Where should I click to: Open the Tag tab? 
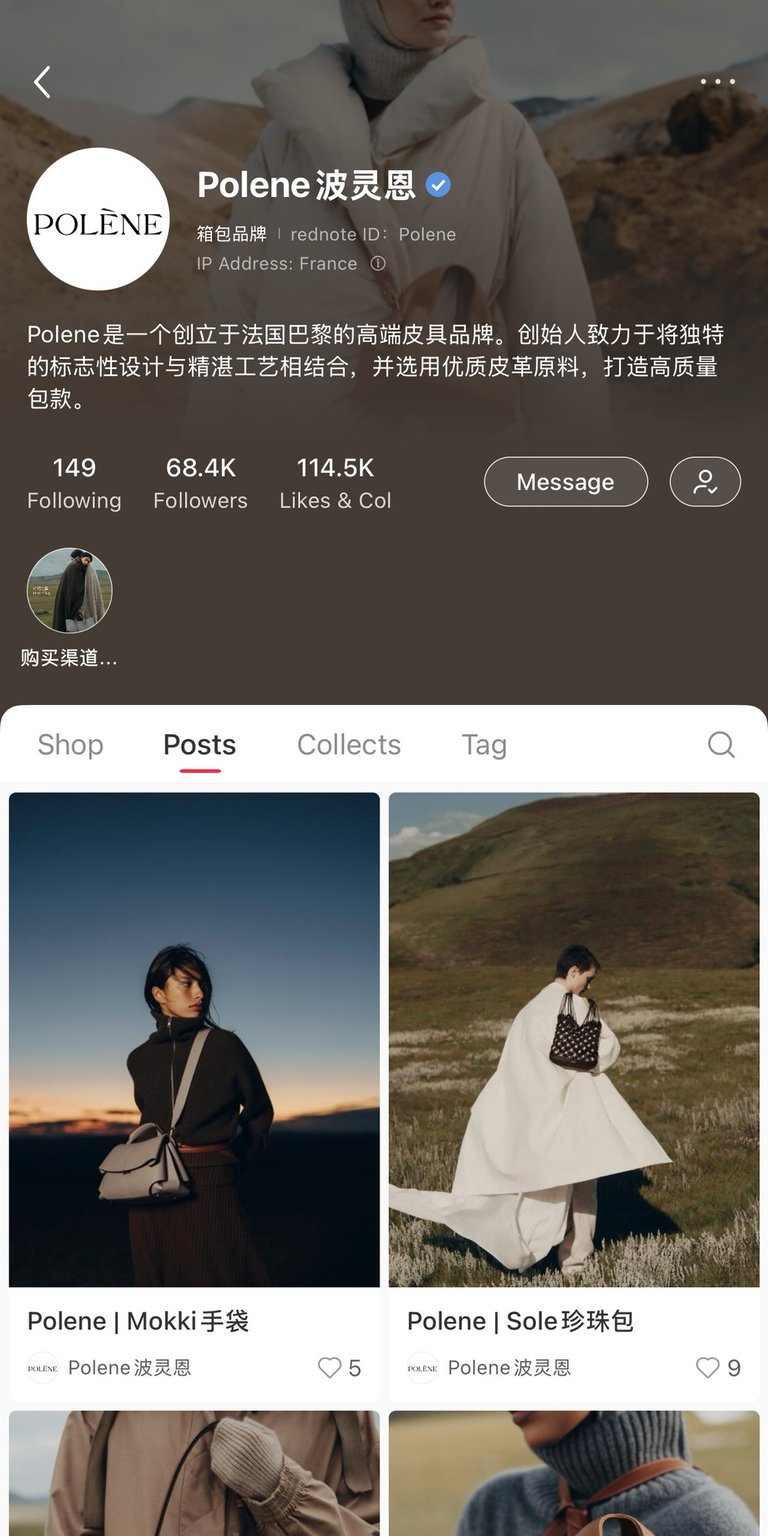pyautogui.click(x=484, y=745)
